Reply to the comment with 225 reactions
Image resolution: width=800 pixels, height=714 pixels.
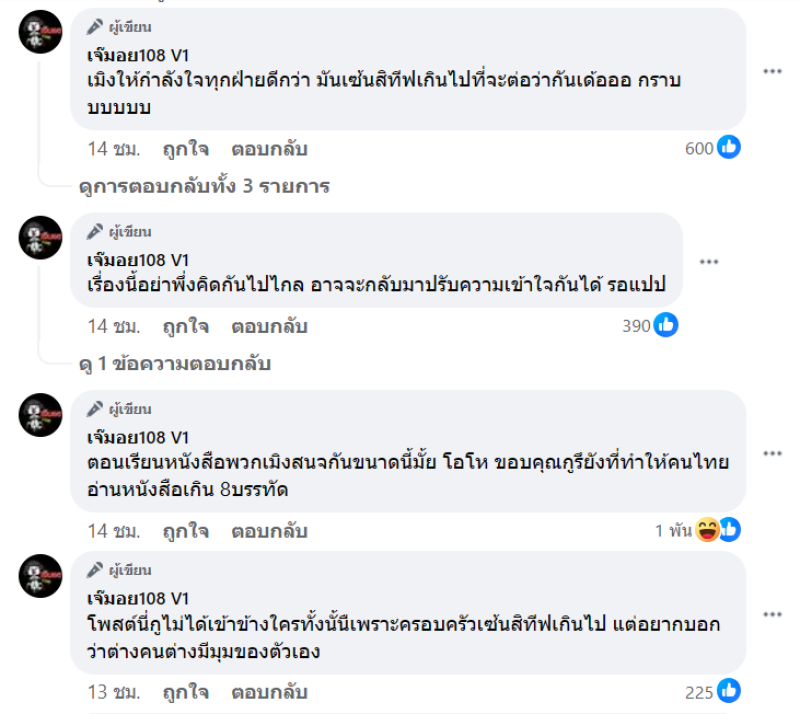(x=269, y=691)
